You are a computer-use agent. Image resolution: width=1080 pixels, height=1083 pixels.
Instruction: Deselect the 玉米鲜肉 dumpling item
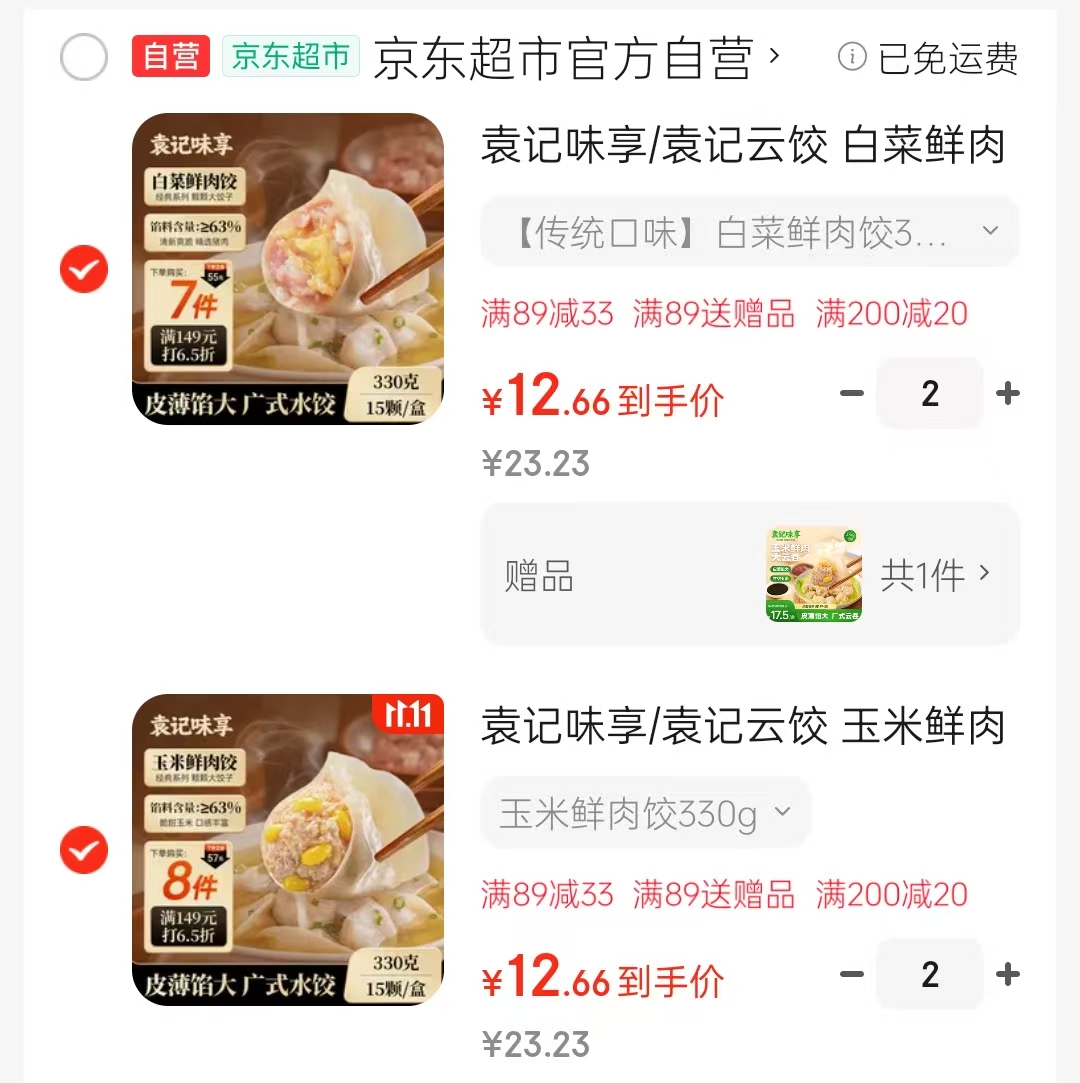point(84,850)
